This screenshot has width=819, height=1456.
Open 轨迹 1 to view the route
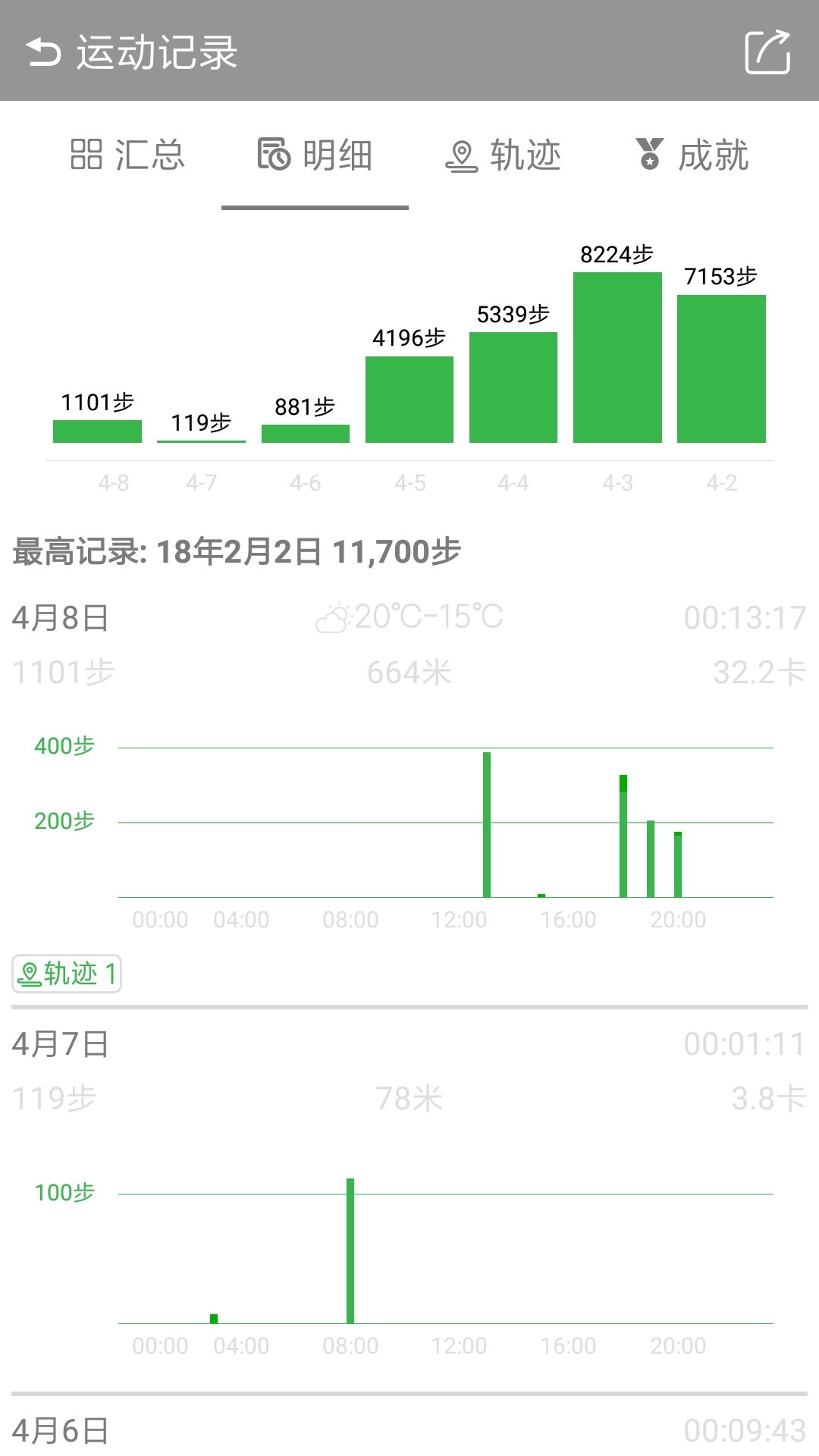[x=67, y=974]
